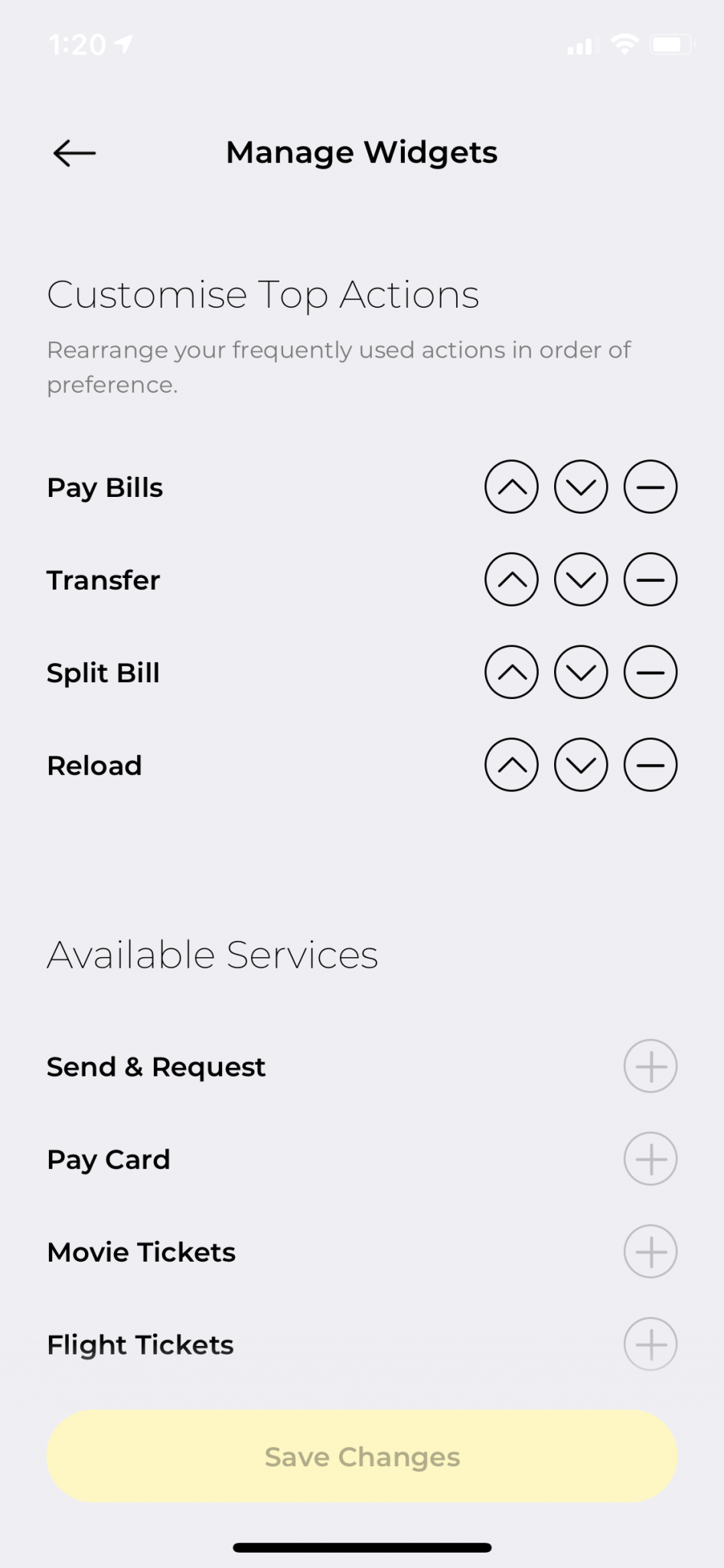The height and width of the screenshot is (1568, 724).
Task: Remove Transfer using minus icon
Action: [x=650, y=580]
